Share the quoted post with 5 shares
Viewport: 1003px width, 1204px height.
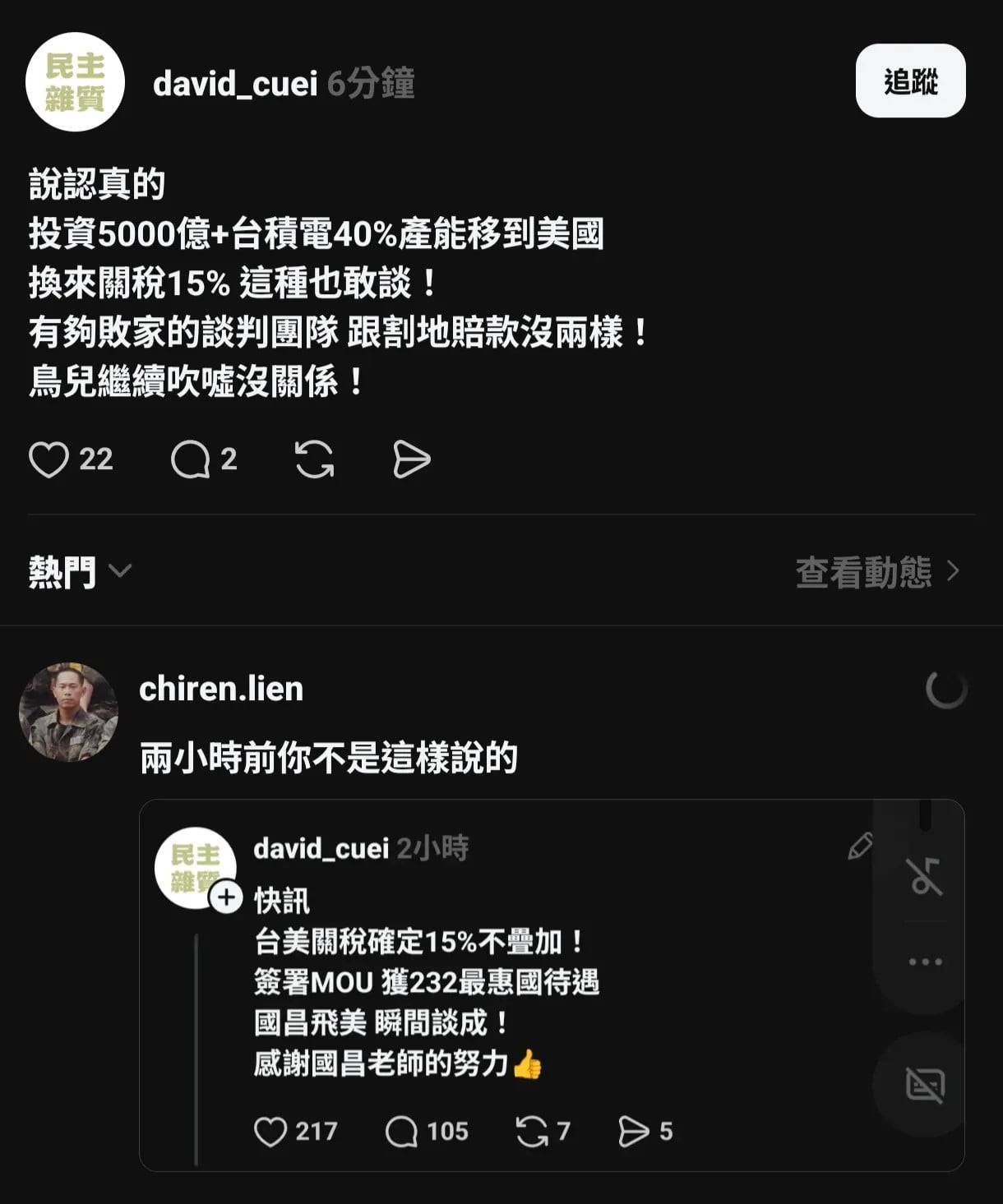point(633,1132)
